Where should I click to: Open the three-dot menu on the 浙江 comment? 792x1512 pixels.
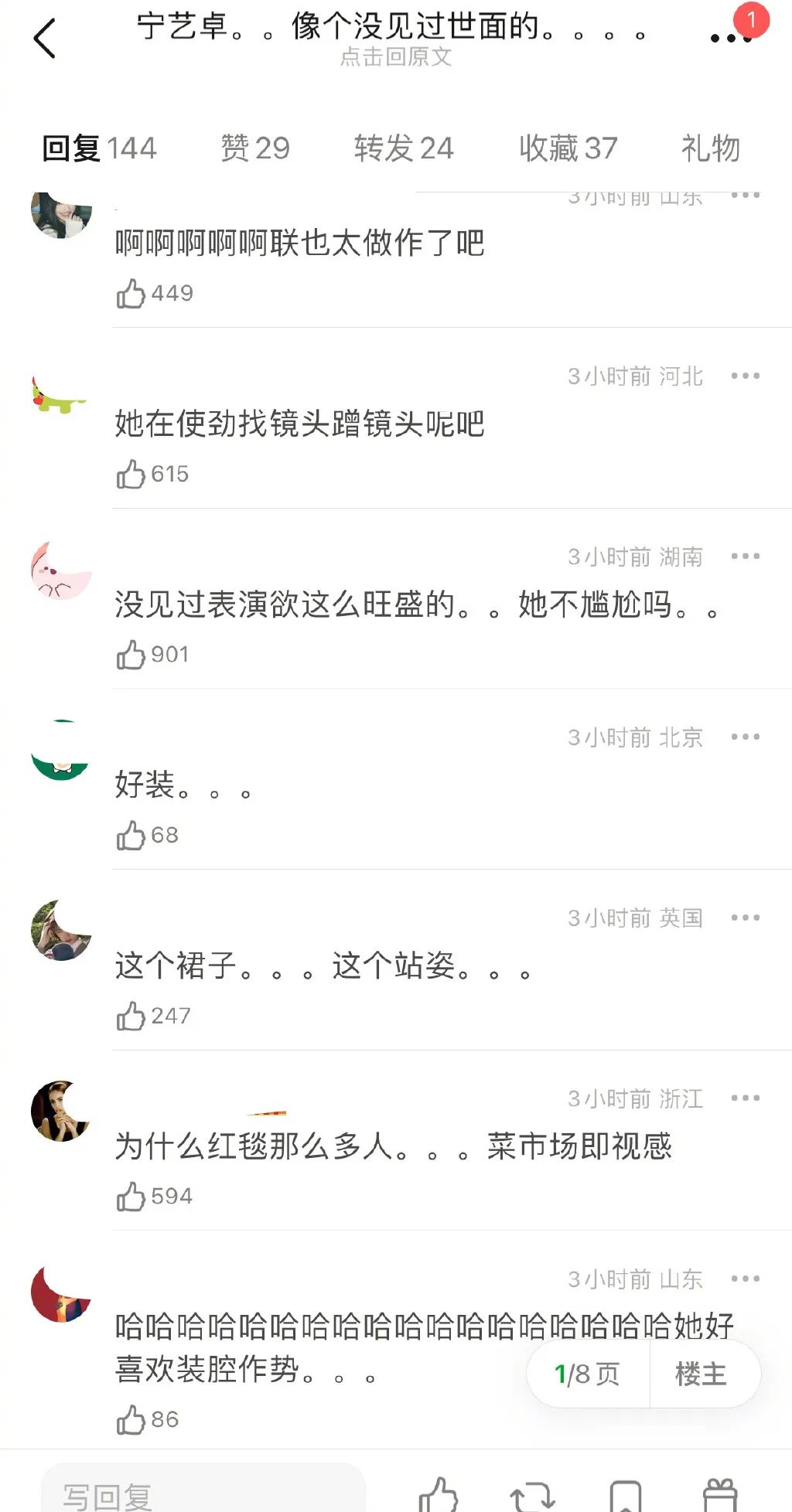[x=745, y=1098]
